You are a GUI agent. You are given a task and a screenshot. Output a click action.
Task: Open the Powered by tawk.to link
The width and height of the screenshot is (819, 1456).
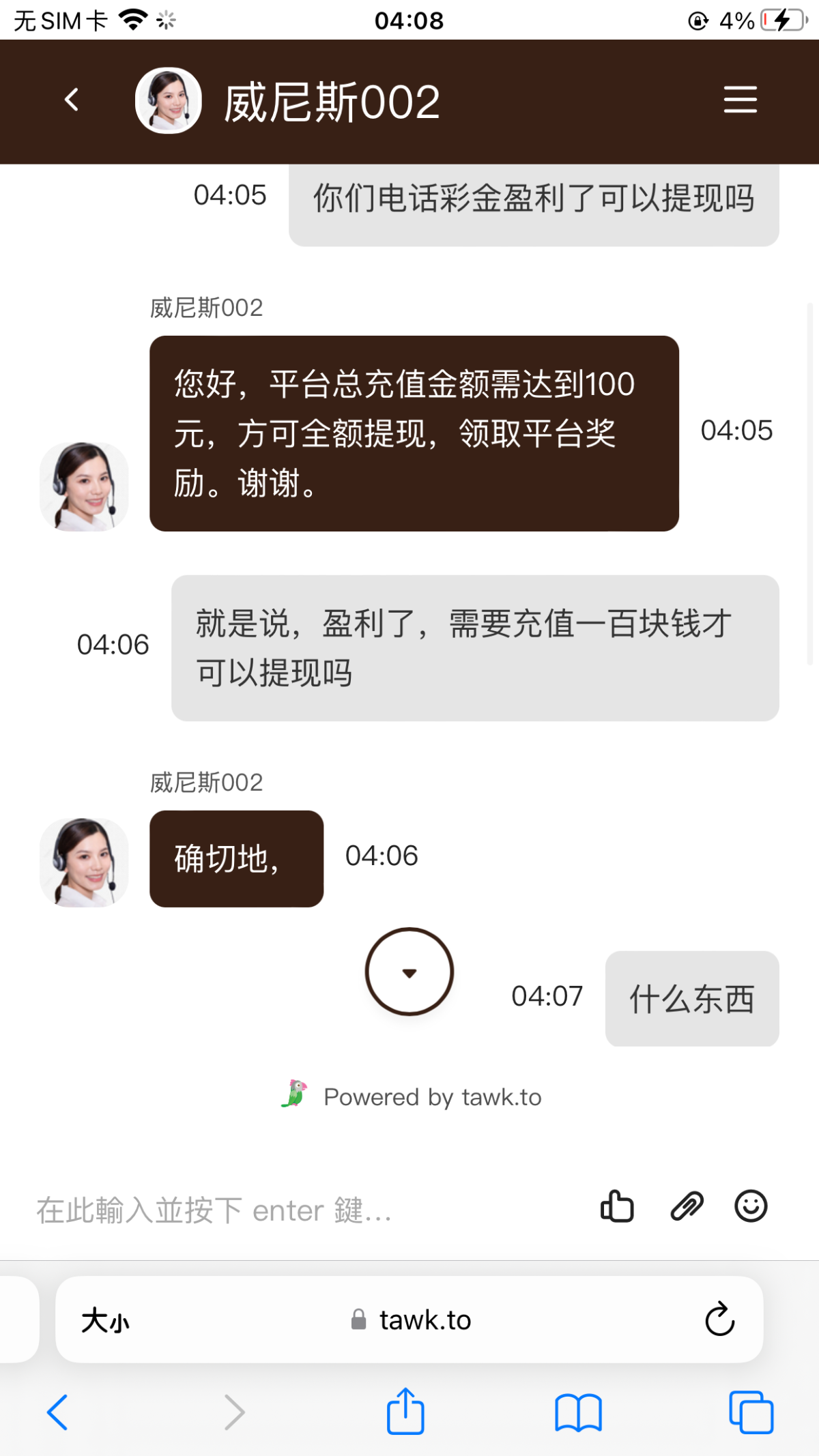pyautogui.click(x=433, y=1096)
